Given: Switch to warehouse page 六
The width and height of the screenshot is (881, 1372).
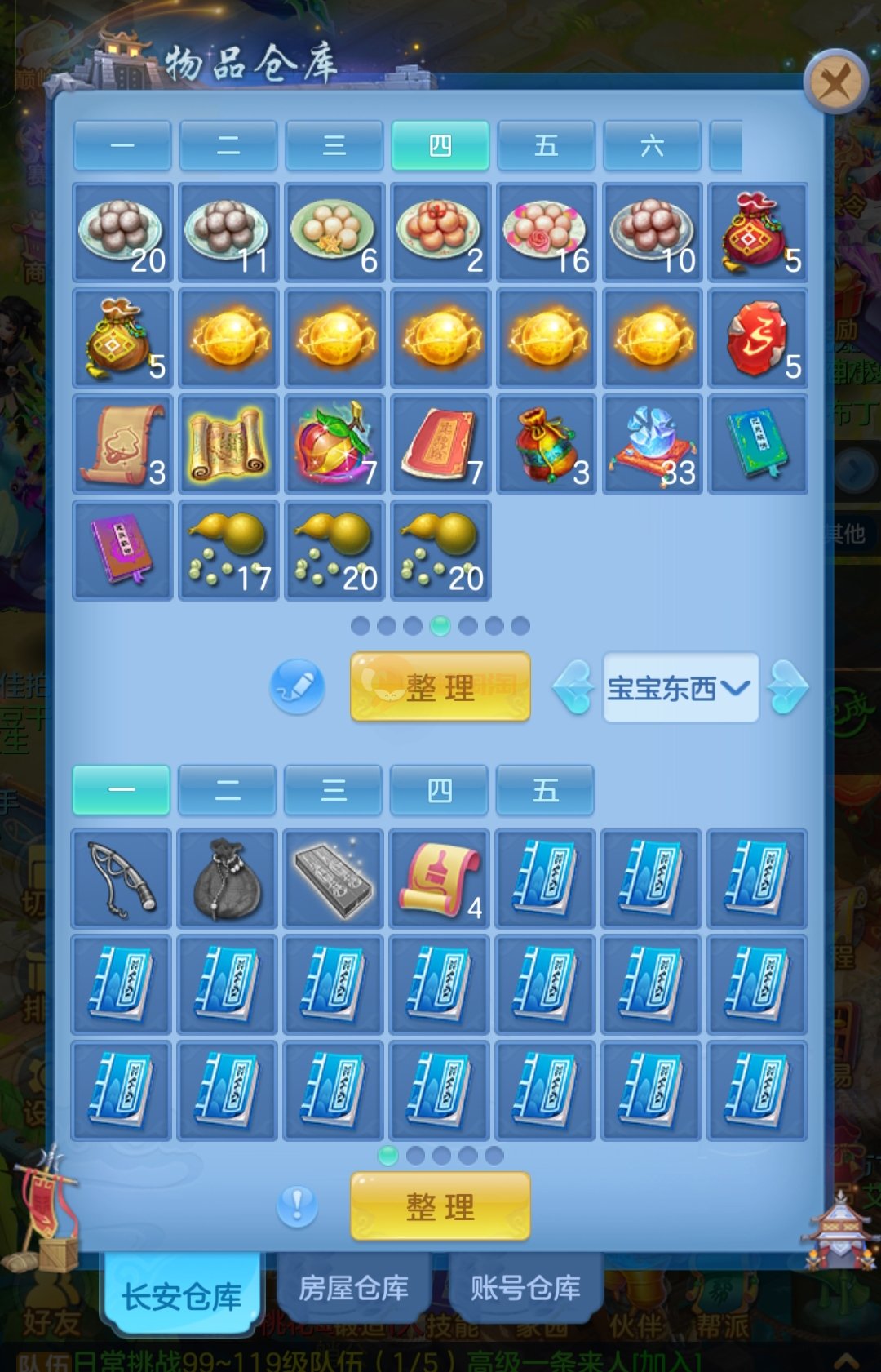Looking at the screenshot, I should 652,145.
